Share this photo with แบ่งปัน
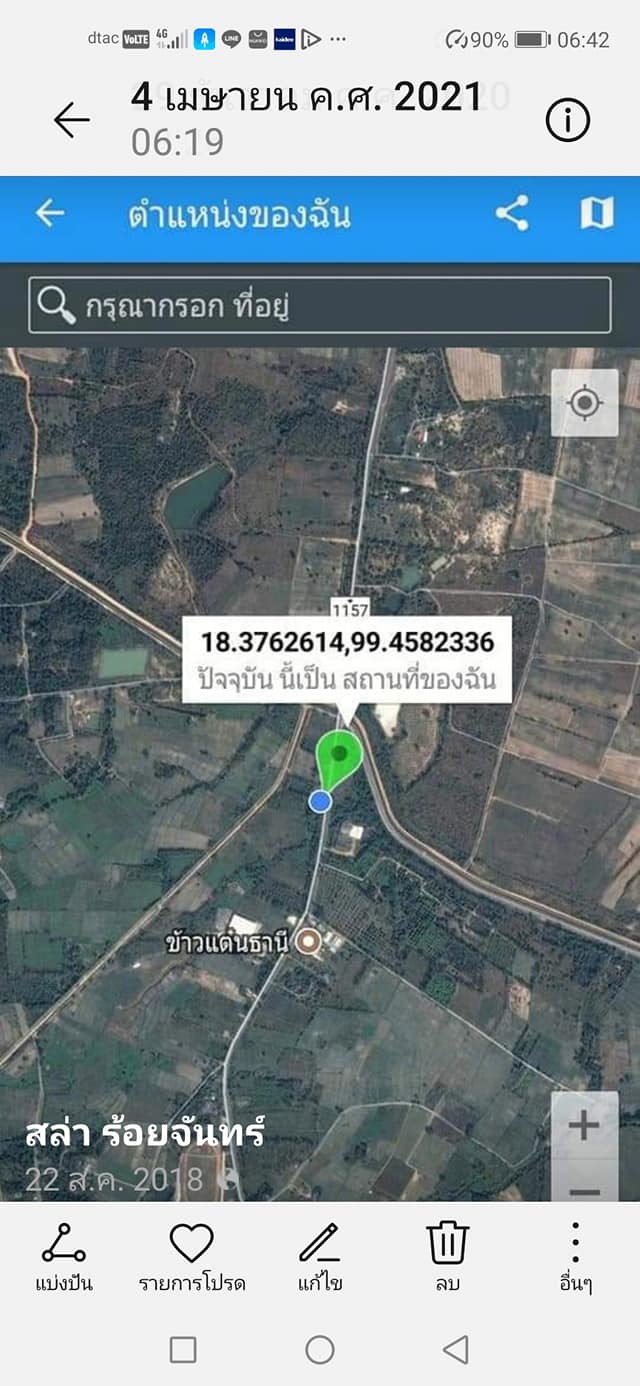Screen dimensions: 640x1386 [x=64, y=1256]
